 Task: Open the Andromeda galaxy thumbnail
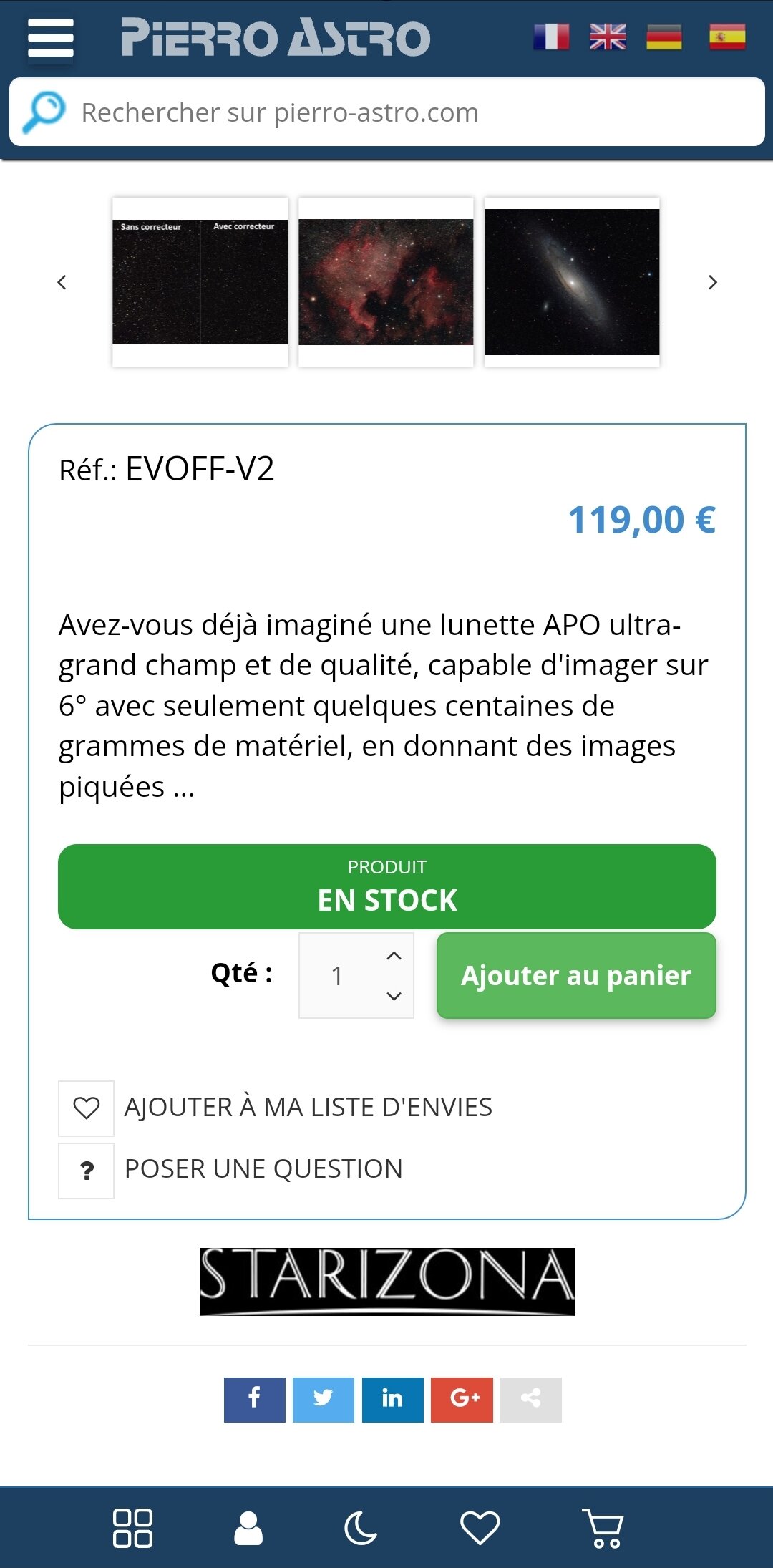[572, 282]
